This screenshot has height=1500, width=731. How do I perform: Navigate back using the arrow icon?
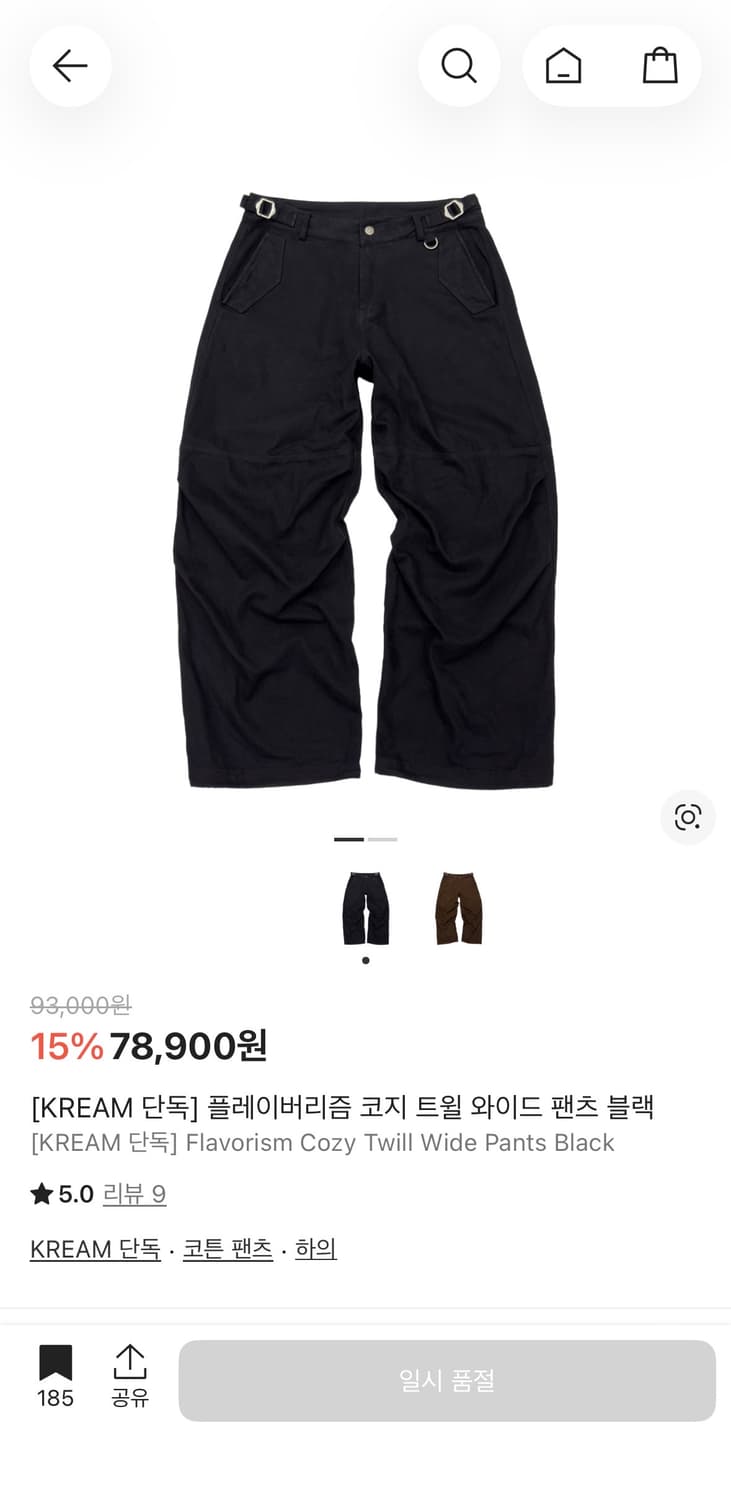point(70,65)
